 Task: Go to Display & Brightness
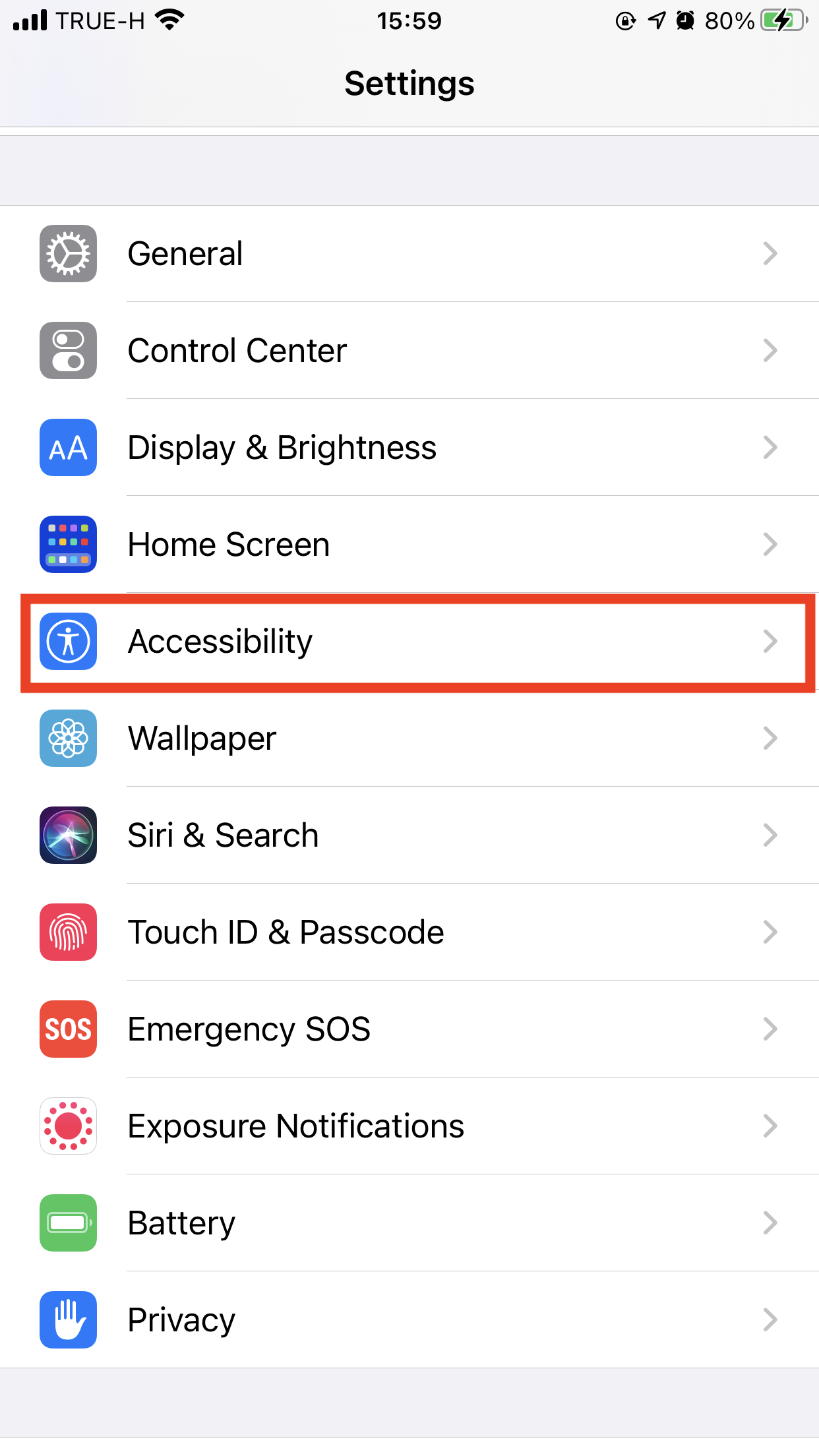pyautogui.click(x=409, y=448)
